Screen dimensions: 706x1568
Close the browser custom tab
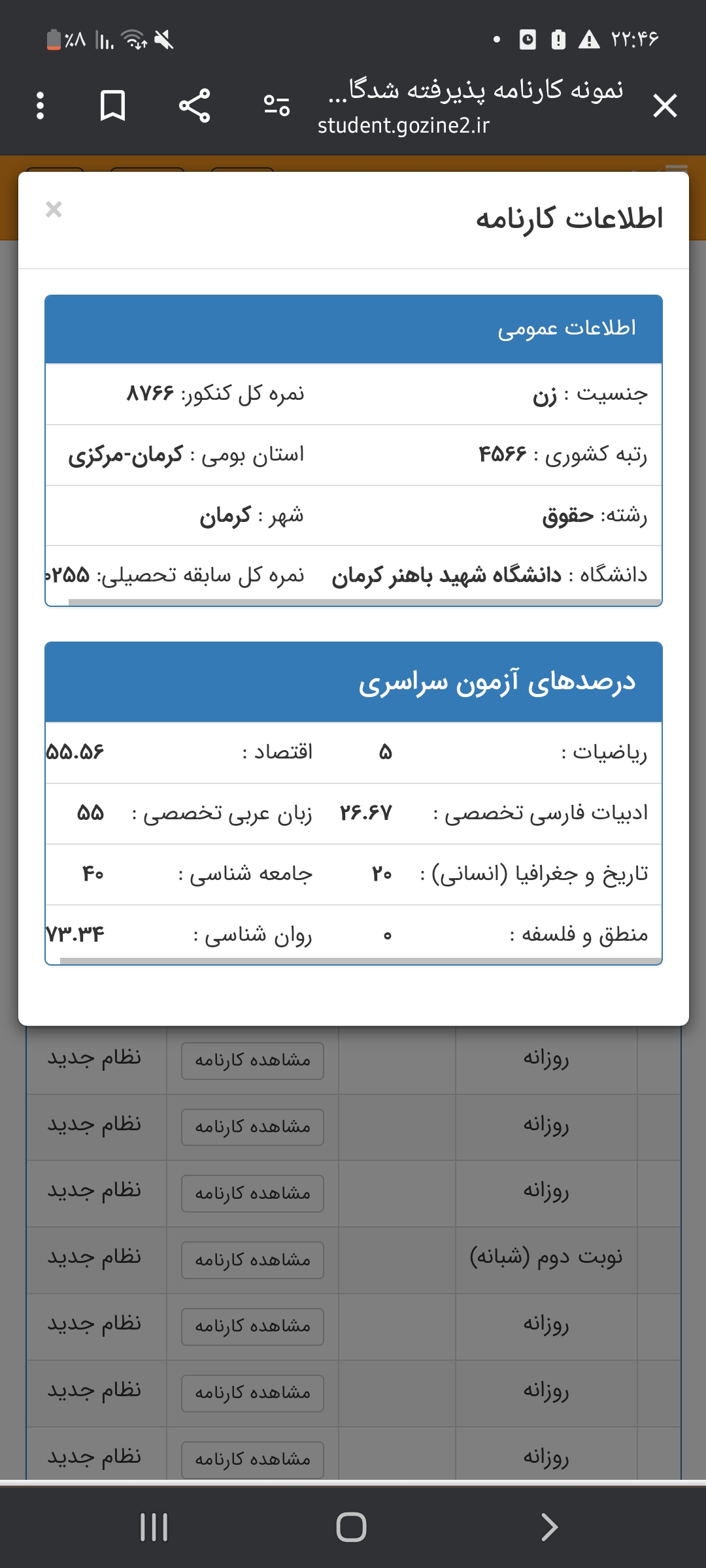coord(664,105)
